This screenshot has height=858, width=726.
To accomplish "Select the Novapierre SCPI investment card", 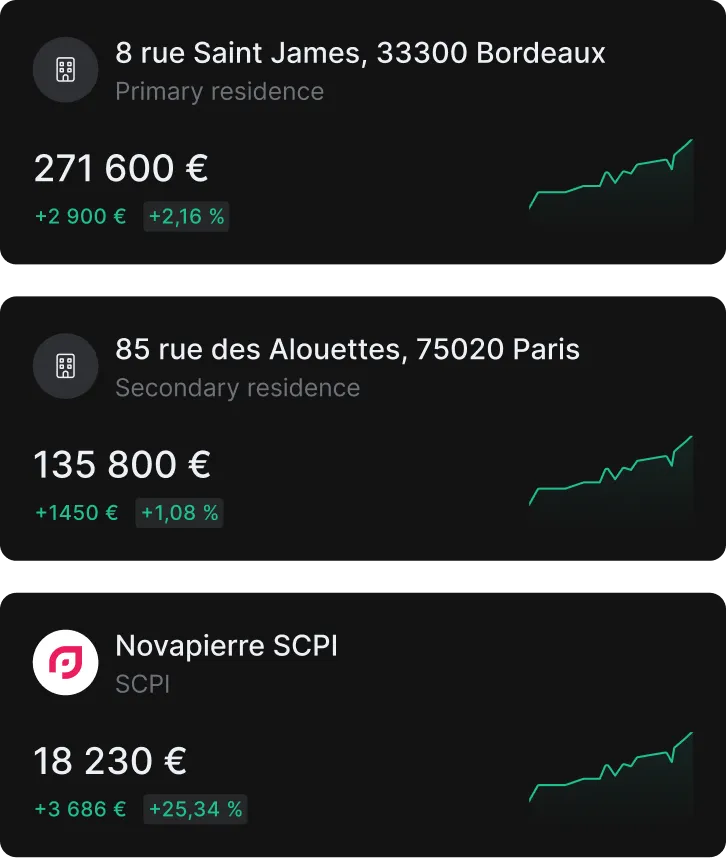I will [227, 646].
